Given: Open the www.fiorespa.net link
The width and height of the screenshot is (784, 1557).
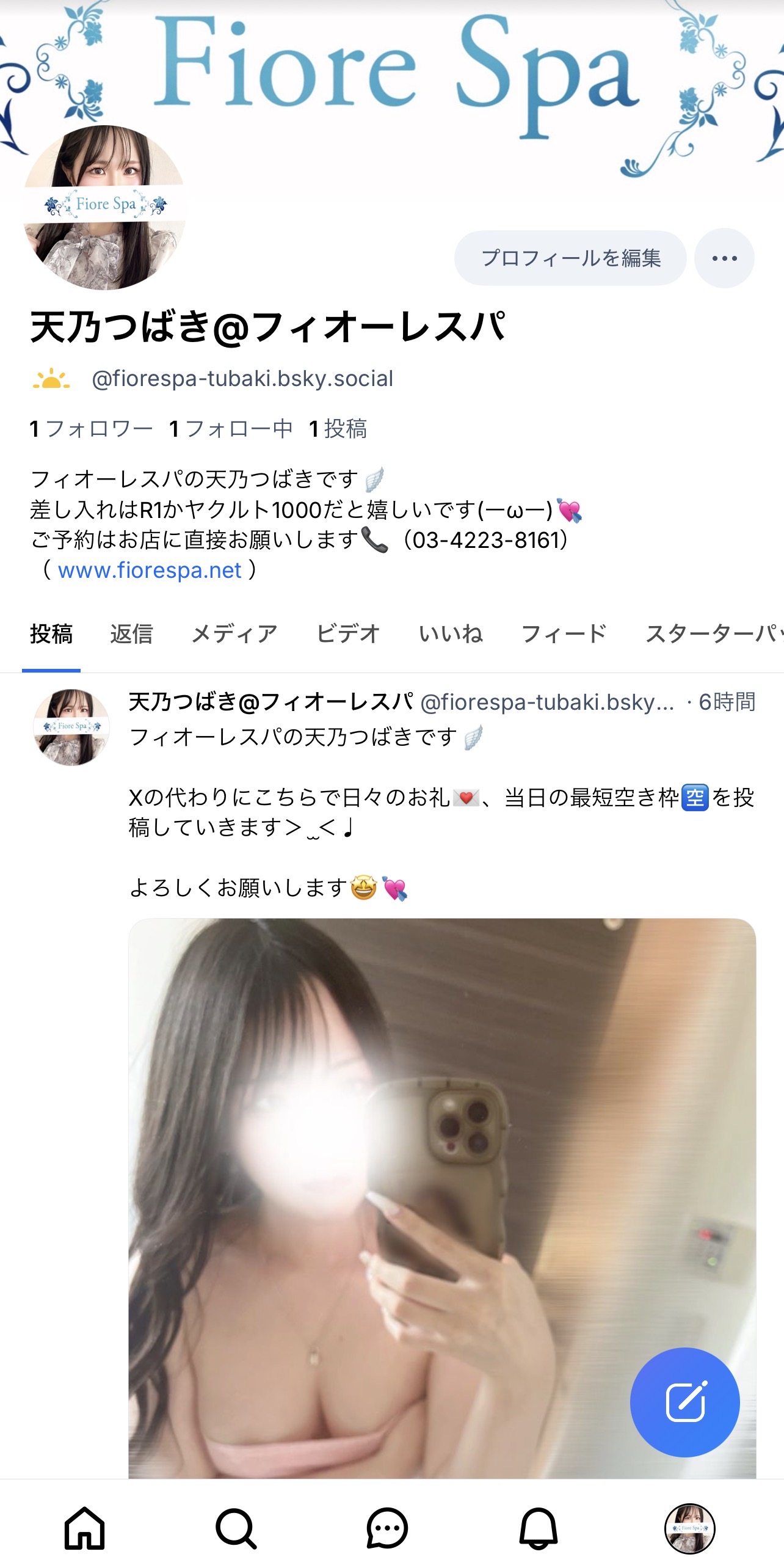Looking at the screenshot, I should (150, 570).
